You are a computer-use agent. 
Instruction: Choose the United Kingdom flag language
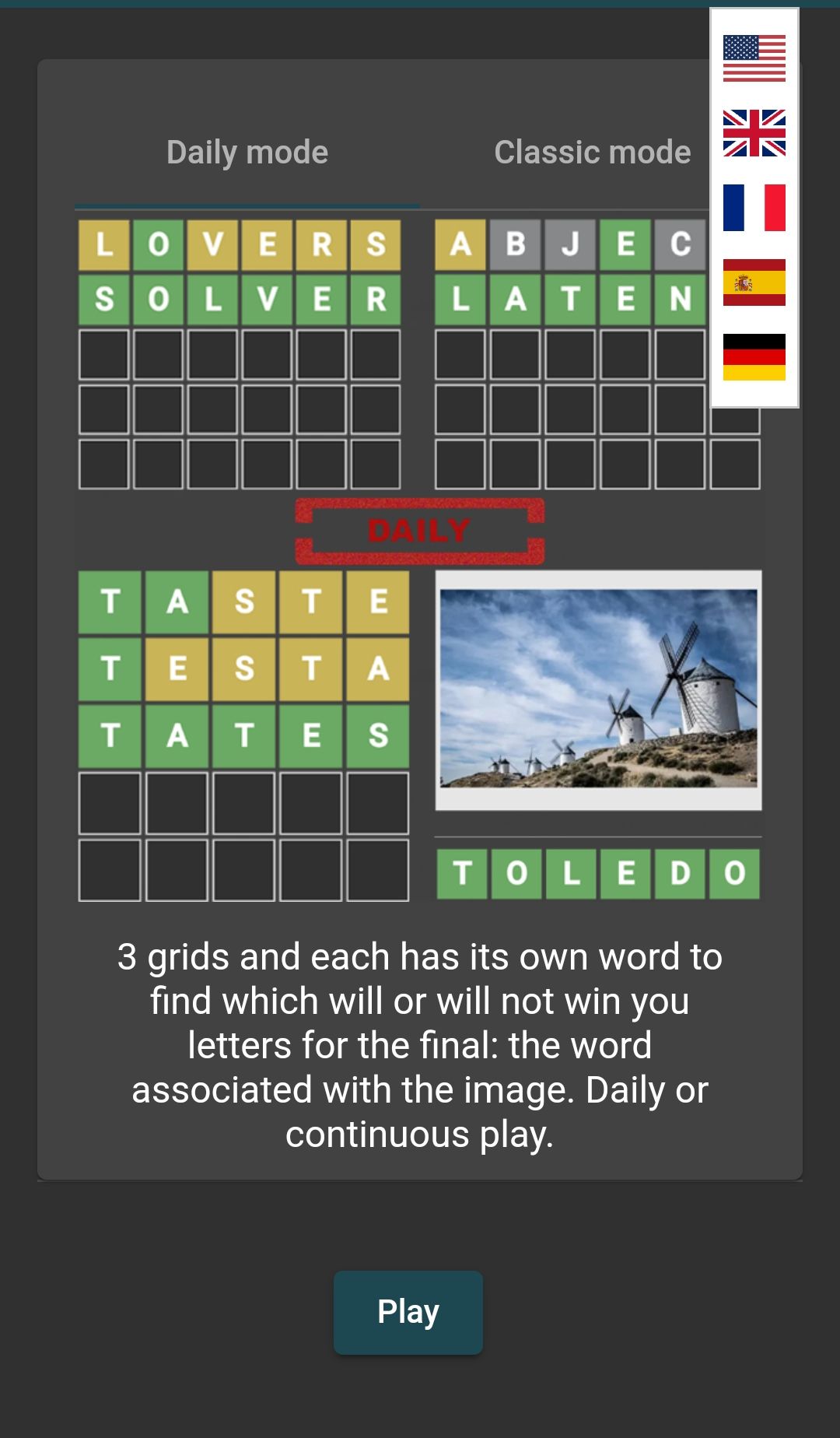[754, 133]
